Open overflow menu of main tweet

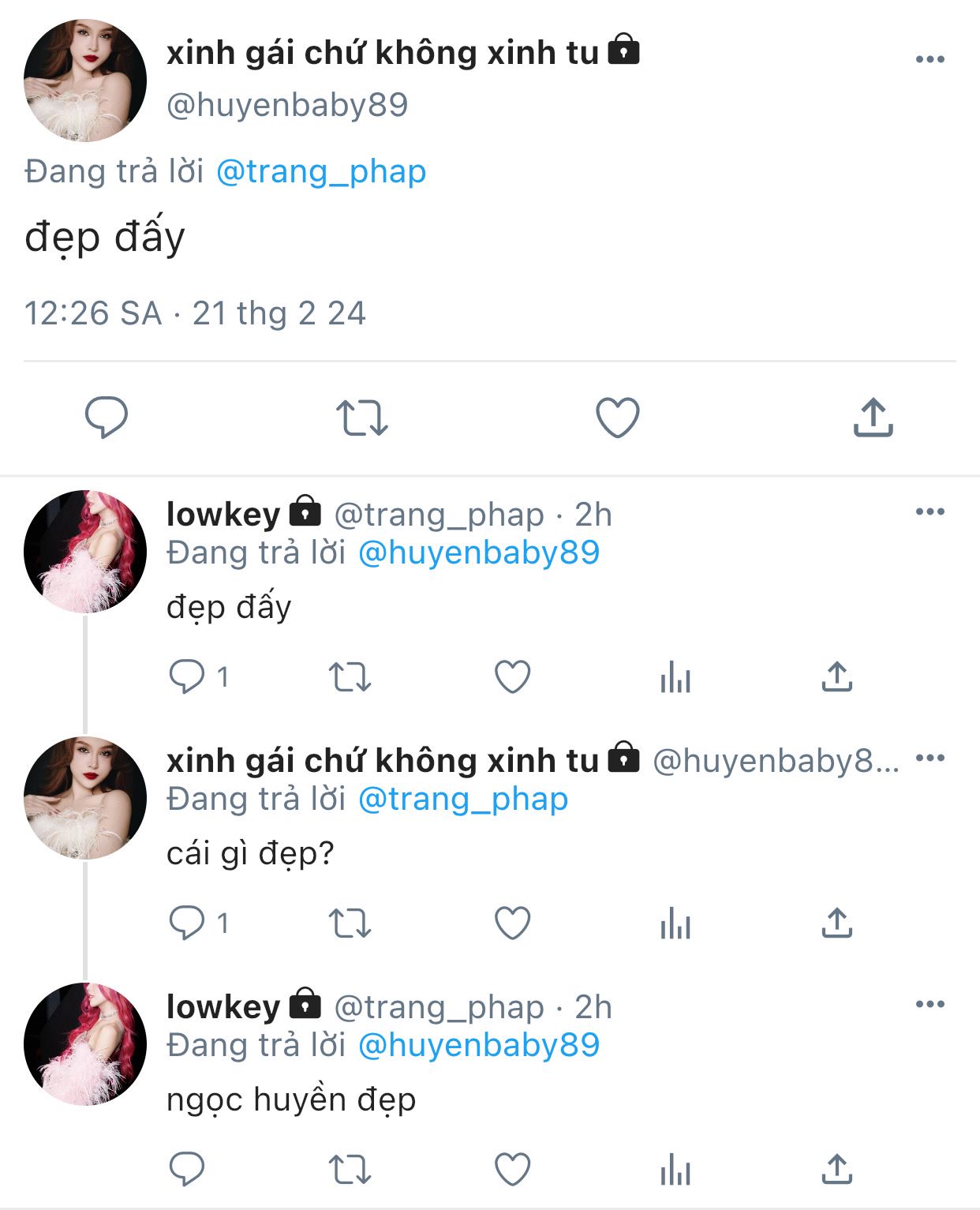(930, 59)
